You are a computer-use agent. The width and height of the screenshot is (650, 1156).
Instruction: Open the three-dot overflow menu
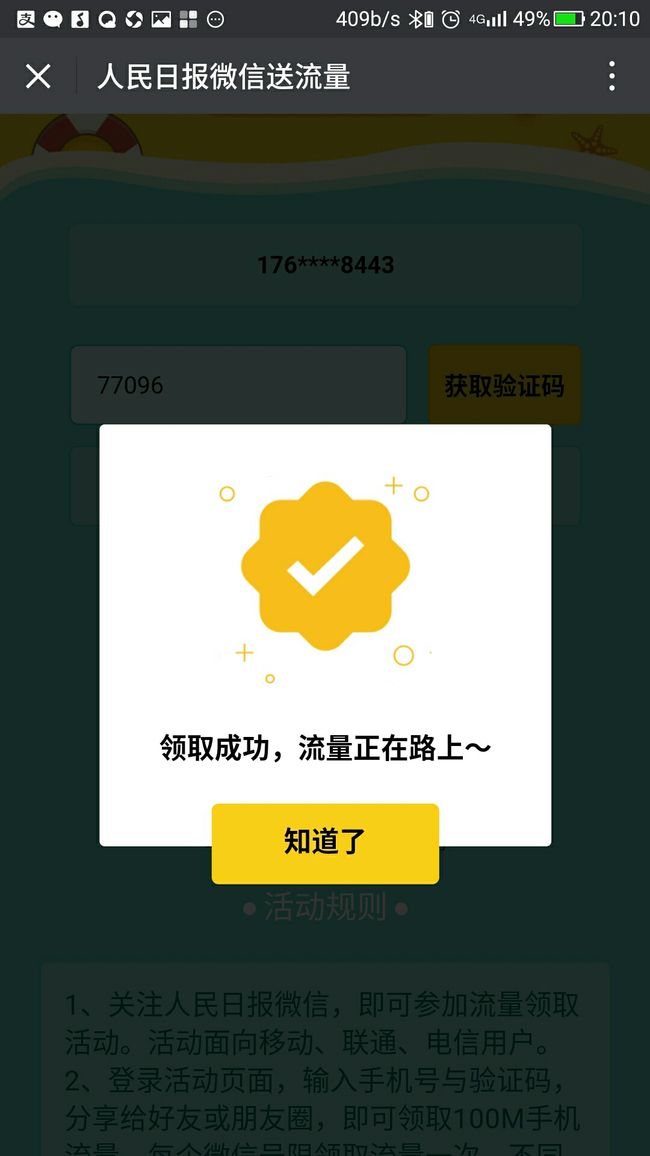[611, 76]
